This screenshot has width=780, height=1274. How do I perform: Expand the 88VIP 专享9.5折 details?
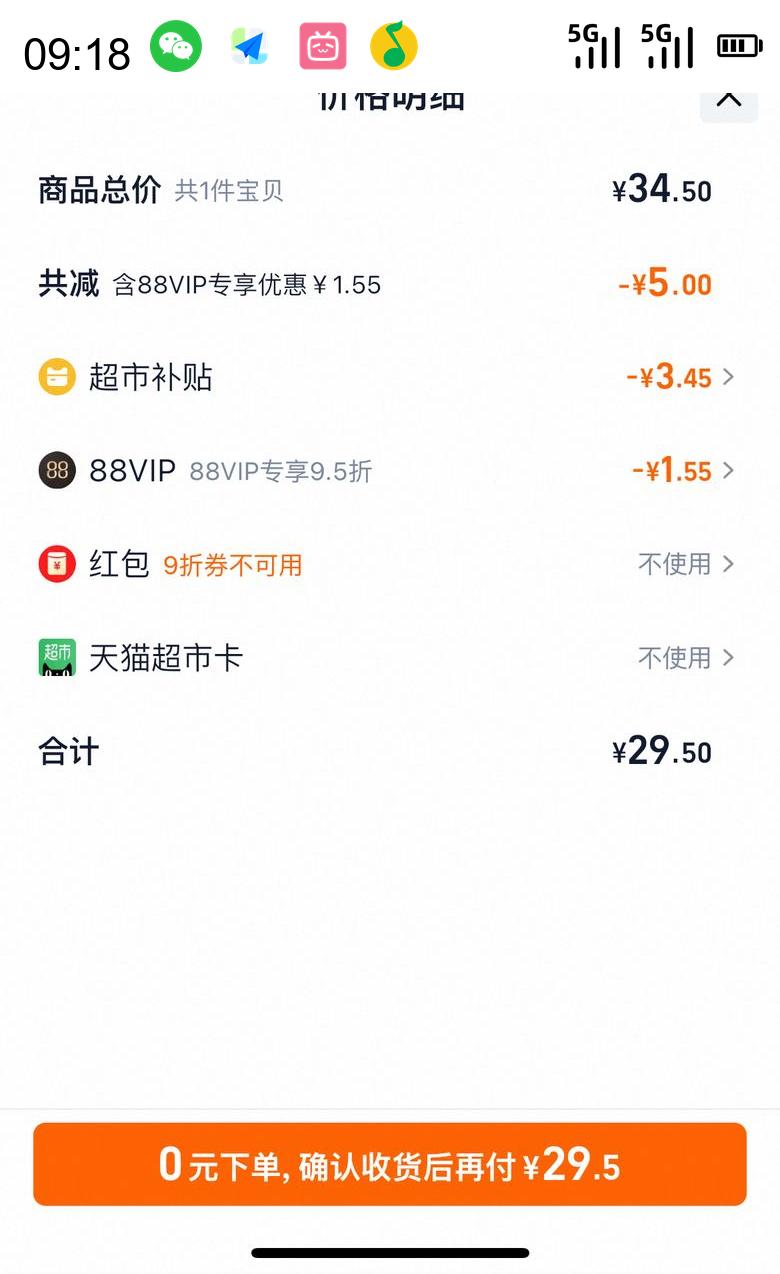(728, 470)
